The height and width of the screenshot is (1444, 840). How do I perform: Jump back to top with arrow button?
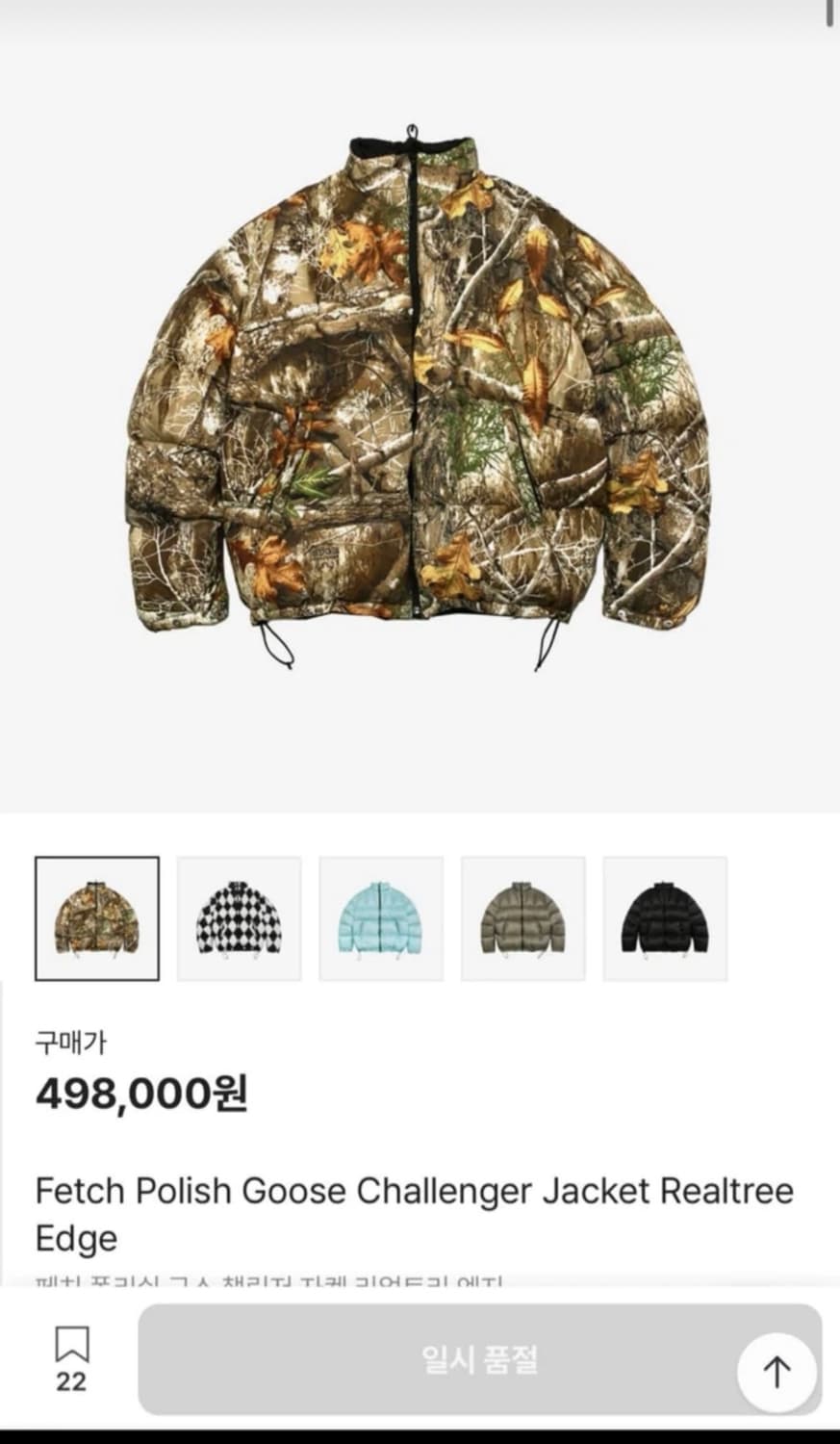(x=776, y=1369)
